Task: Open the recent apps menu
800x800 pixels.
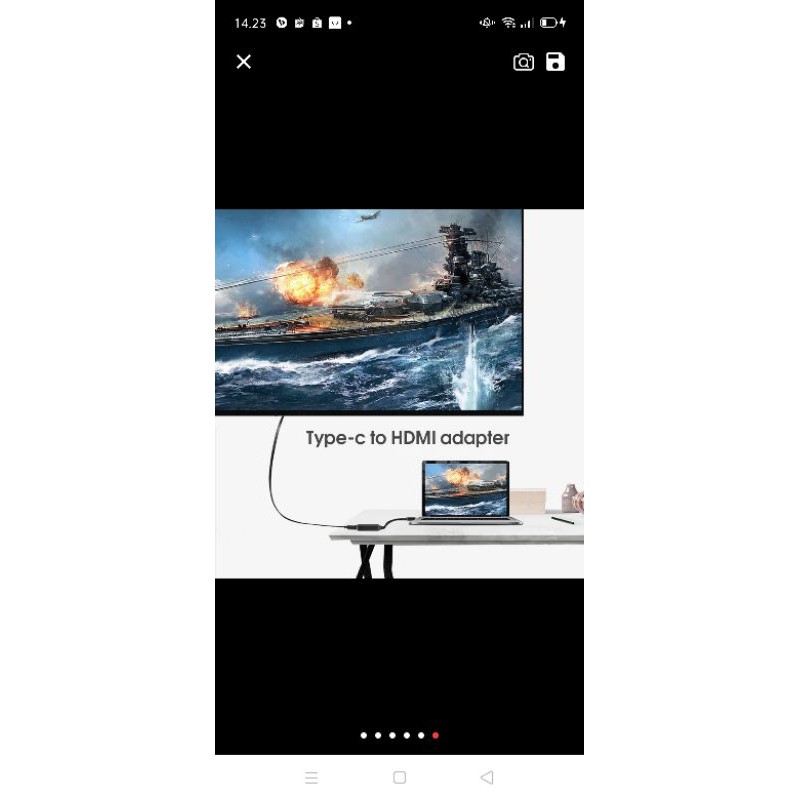Action: [311, 777]
